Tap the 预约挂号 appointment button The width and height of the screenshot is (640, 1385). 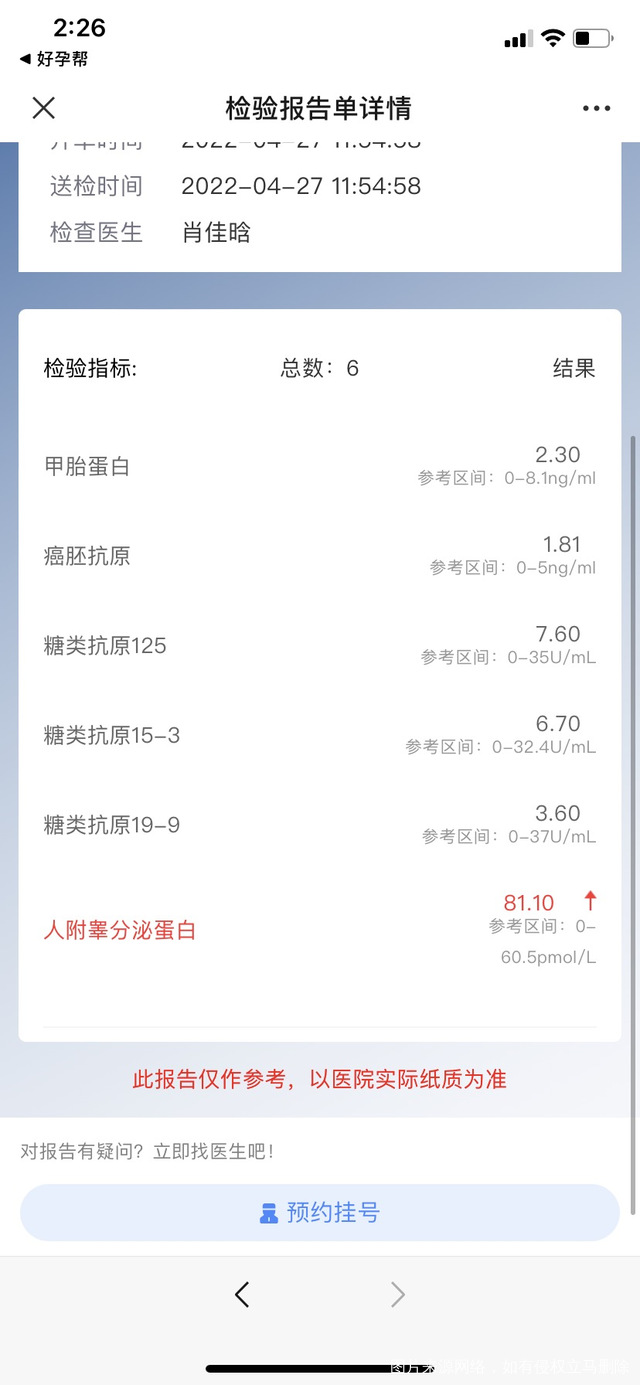tap(320, 1213)
